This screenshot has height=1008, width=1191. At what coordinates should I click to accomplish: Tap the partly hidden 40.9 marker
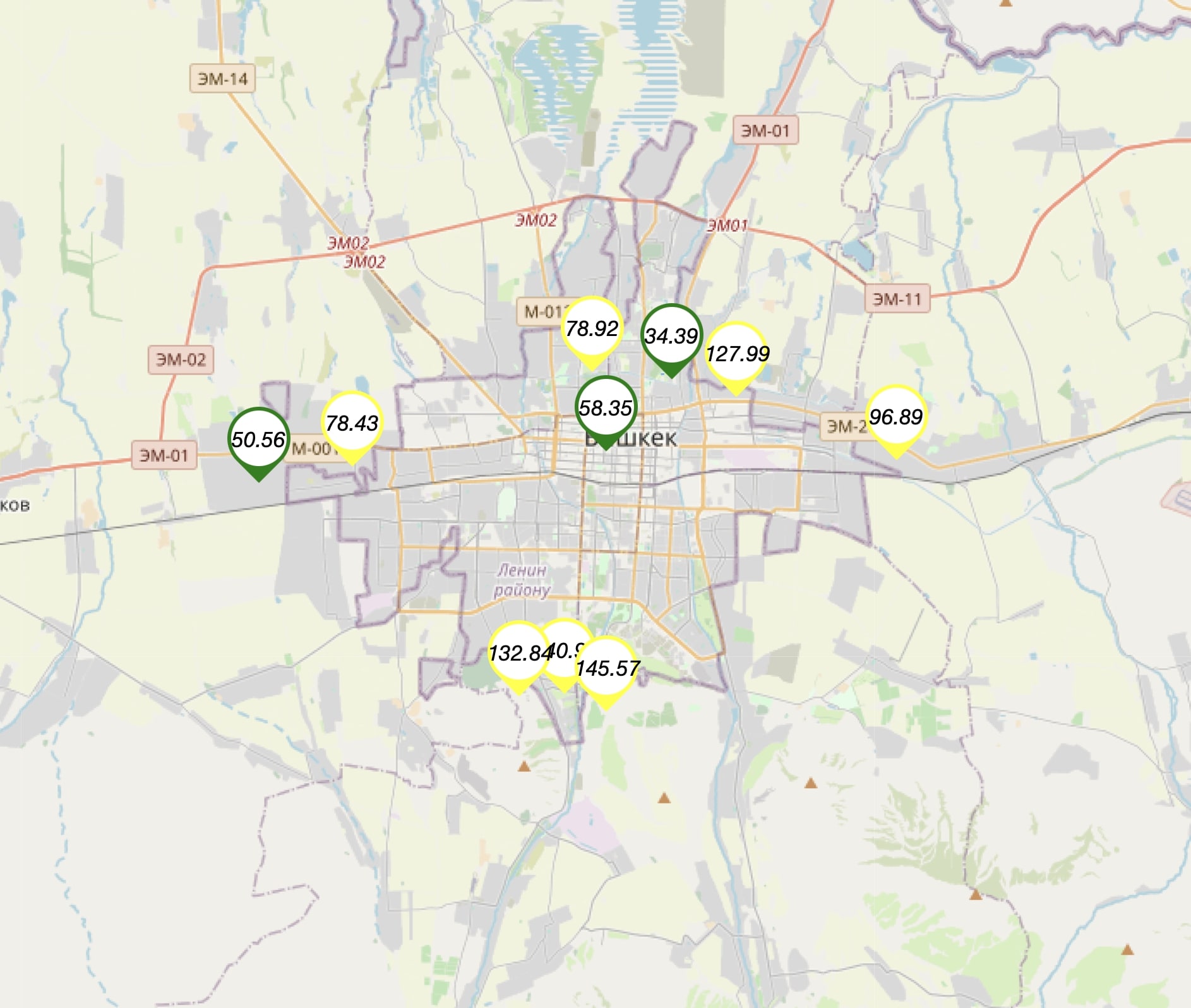564,633
